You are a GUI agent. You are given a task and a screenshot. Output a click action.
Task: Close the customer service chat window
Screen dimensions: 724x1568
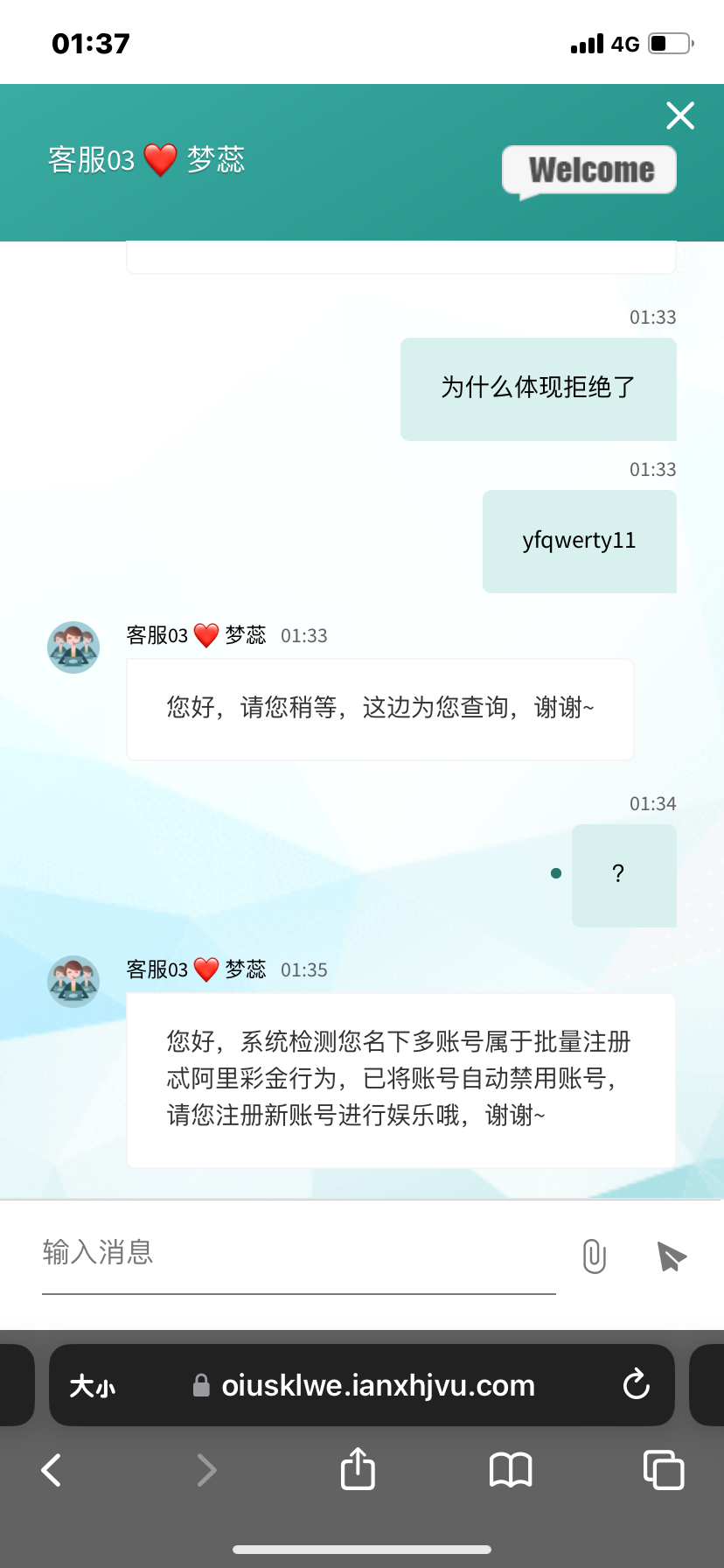click(679, 115)
